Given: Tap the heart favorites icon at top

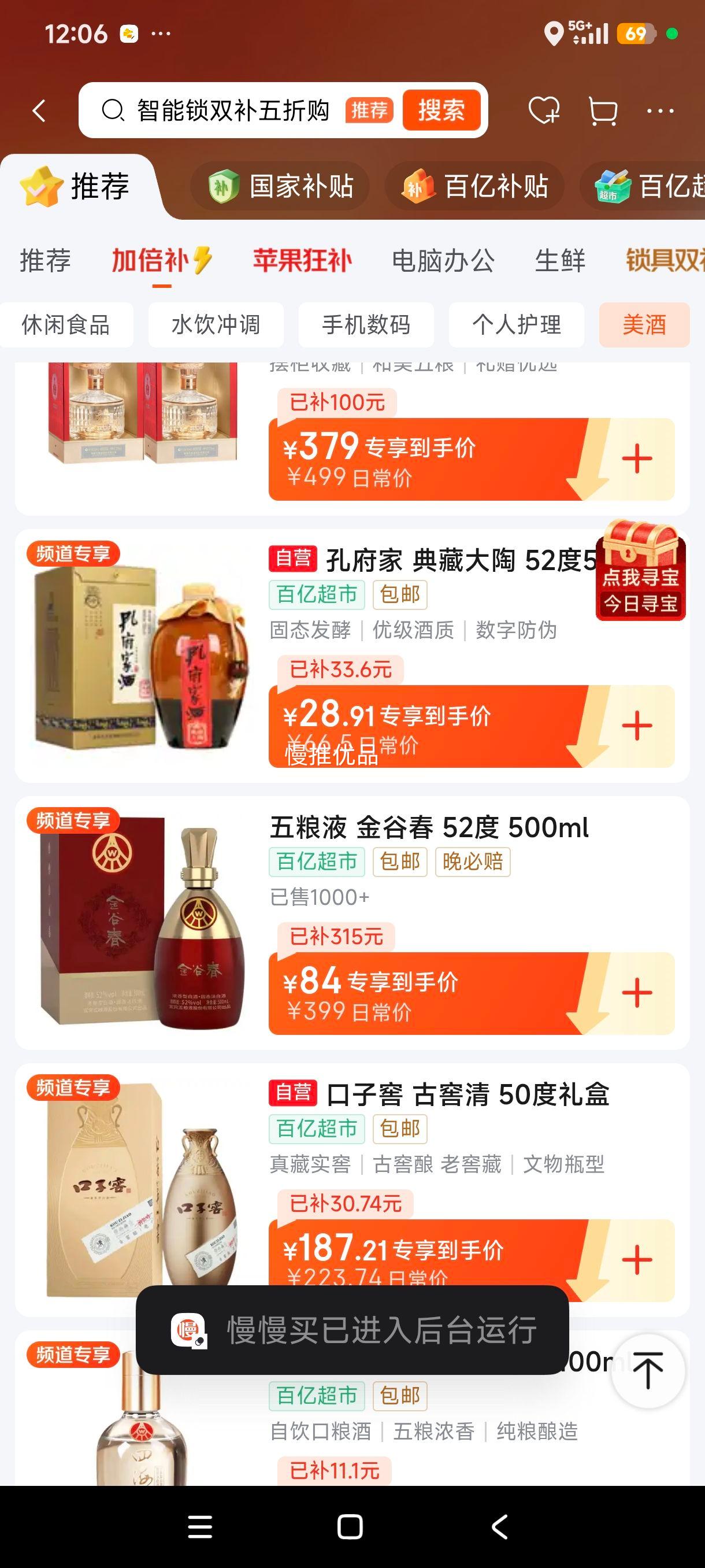Looking at the screenshot, I should point(543,110).
